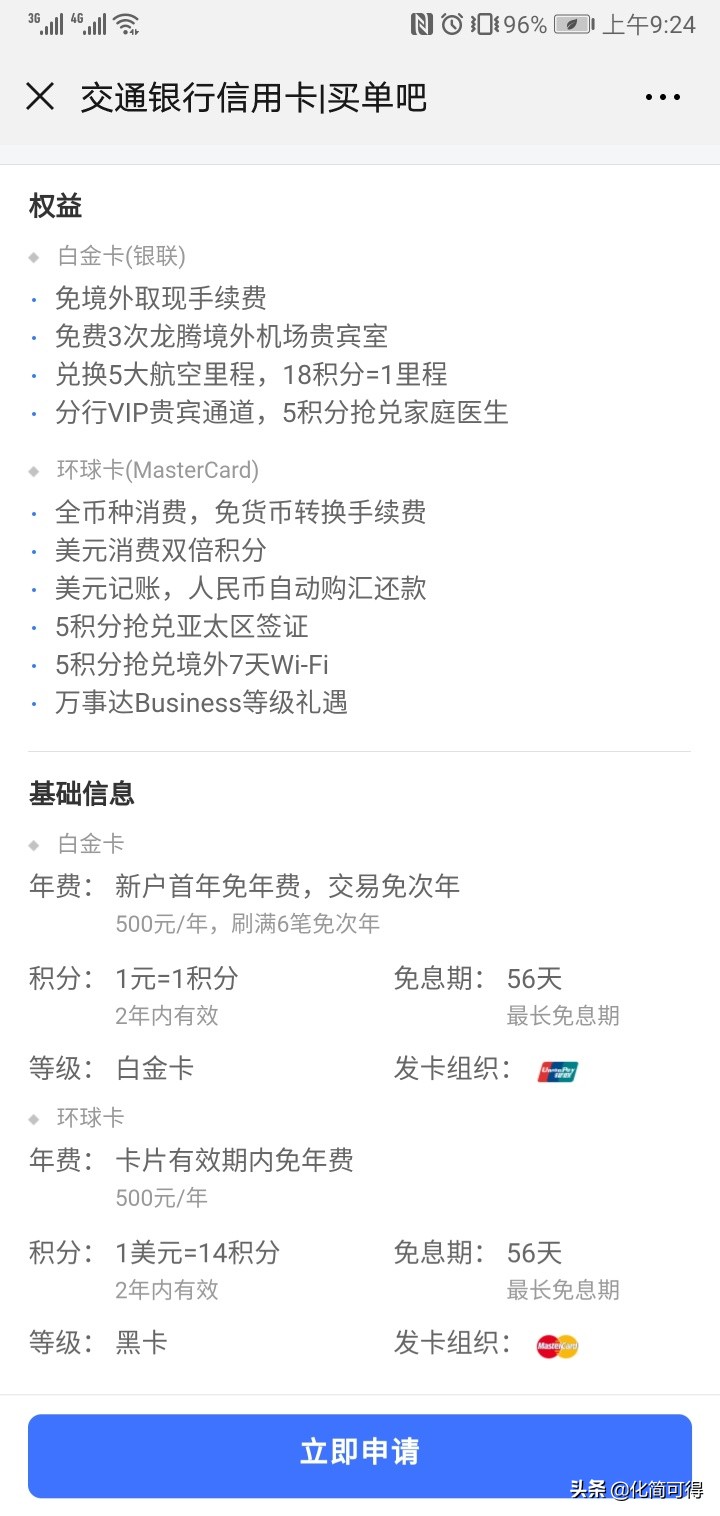Select the UnionPay card organization logo
Image resolution: width=720 pixels, height=1516 pixels.
click(x=558, y=1069)
